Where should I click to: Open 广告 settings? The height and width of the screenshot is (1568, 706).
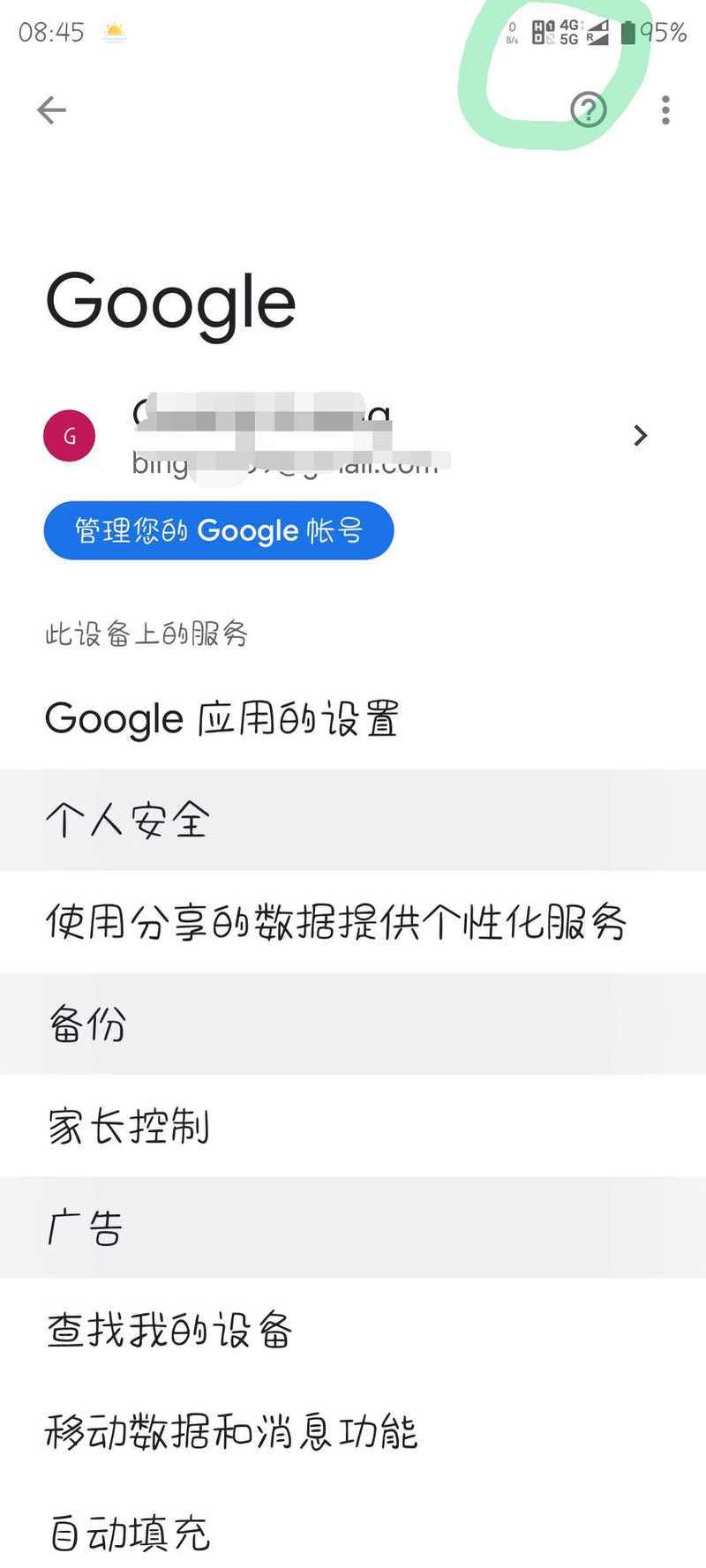click(353, 1227)
